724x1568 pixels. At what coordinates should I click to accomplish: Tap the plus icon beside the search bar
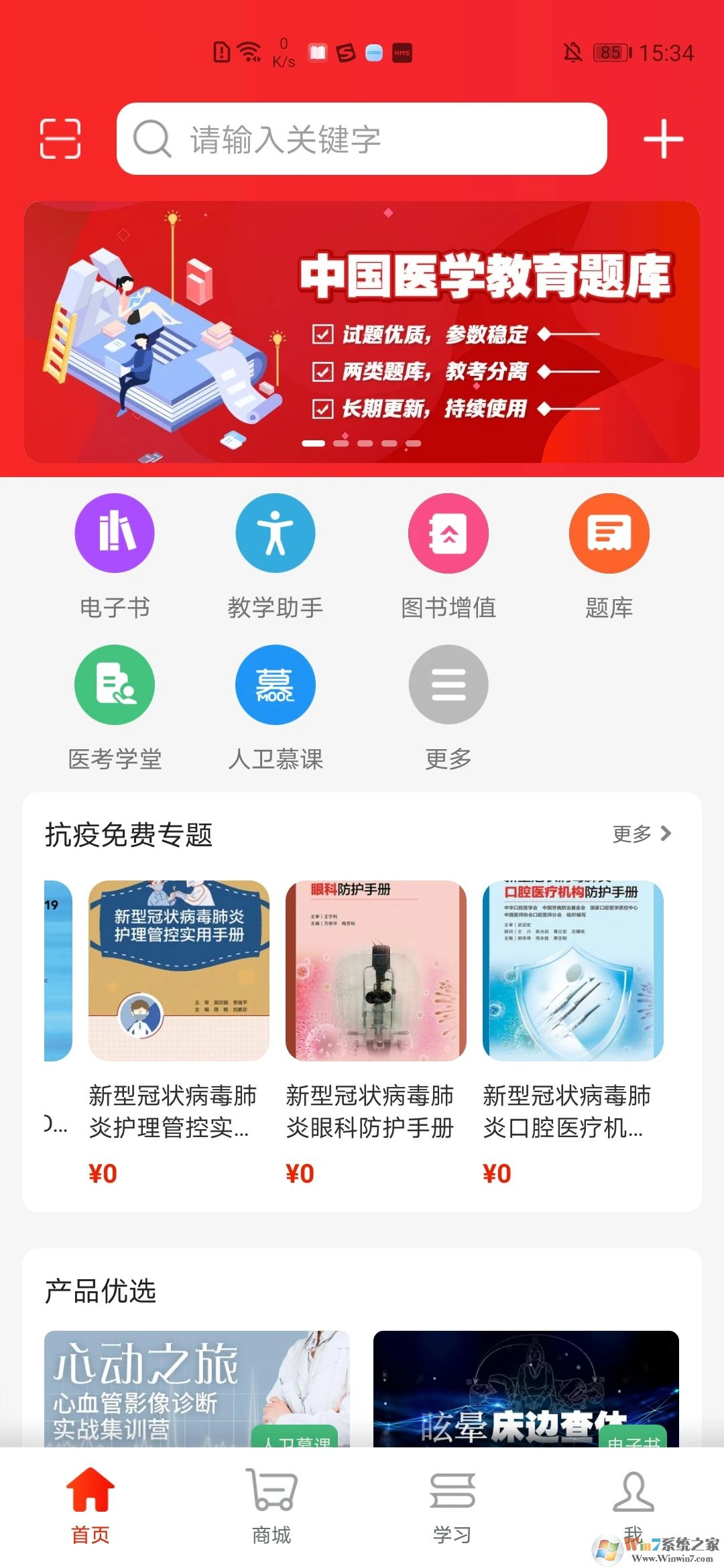(662, 139)
